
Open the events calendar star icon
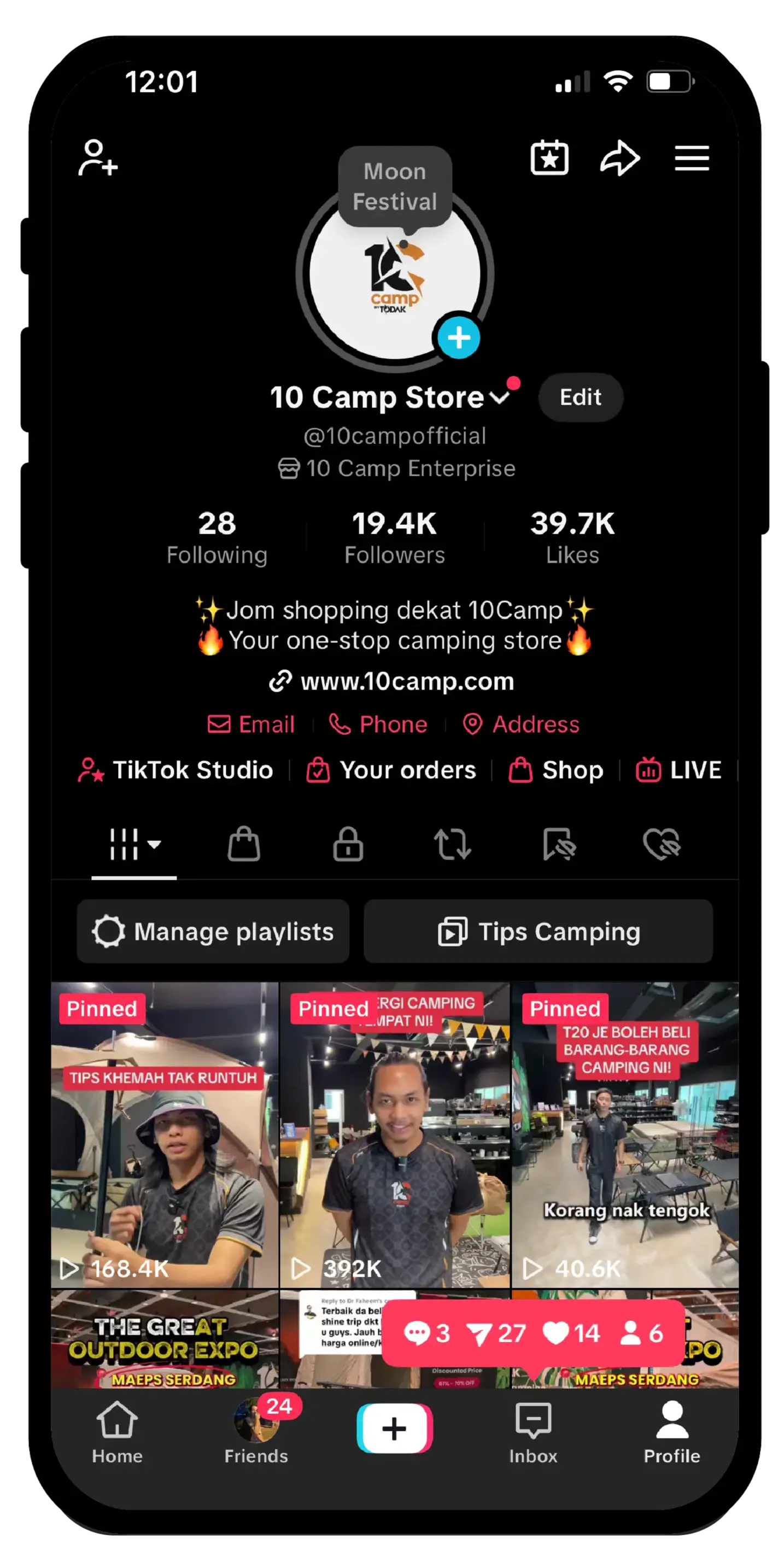pos(549,158)
